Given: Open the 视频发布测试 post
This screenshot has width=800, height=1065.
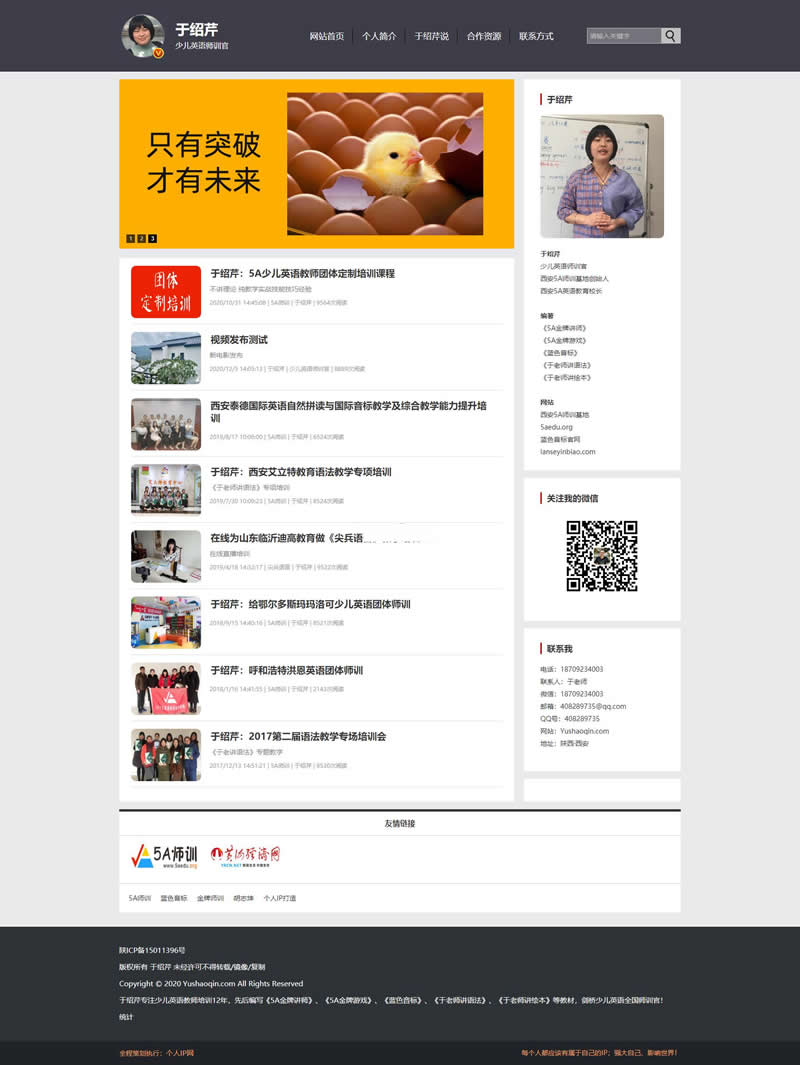Looking at the screenshot, I should (x=238, y=340).
